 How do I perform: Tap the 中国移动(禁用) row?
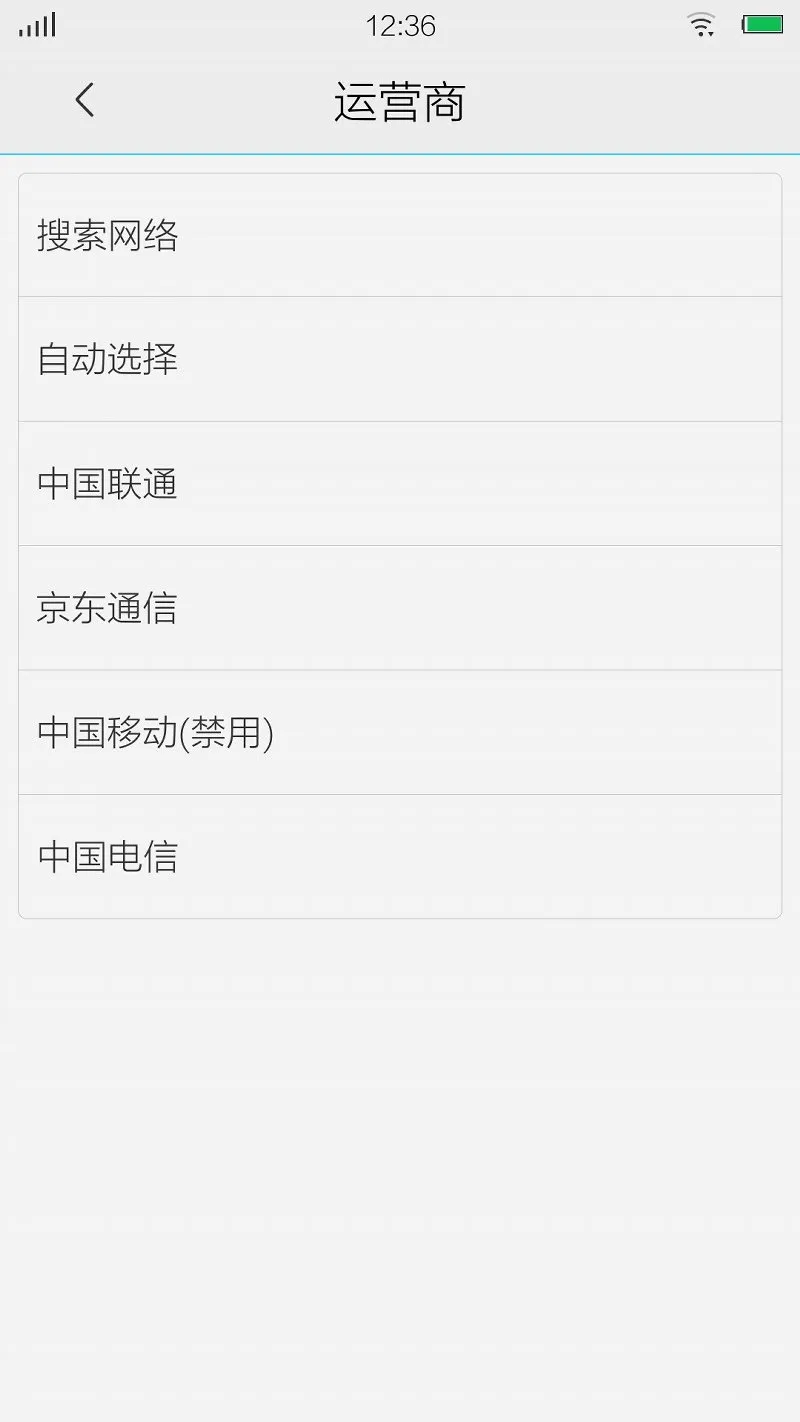pos(400,733)
